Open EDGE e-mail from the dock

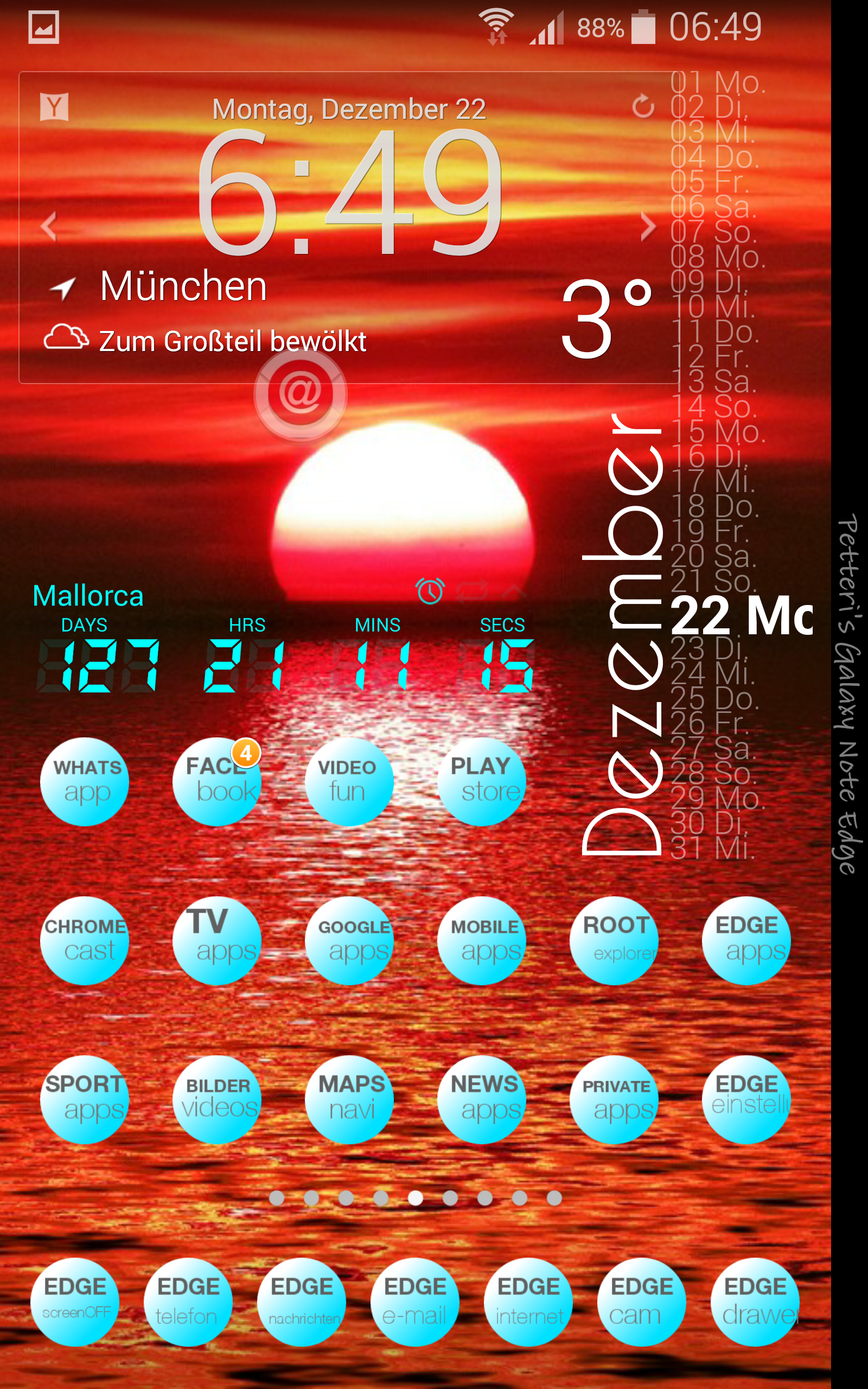coord(414,1302)
